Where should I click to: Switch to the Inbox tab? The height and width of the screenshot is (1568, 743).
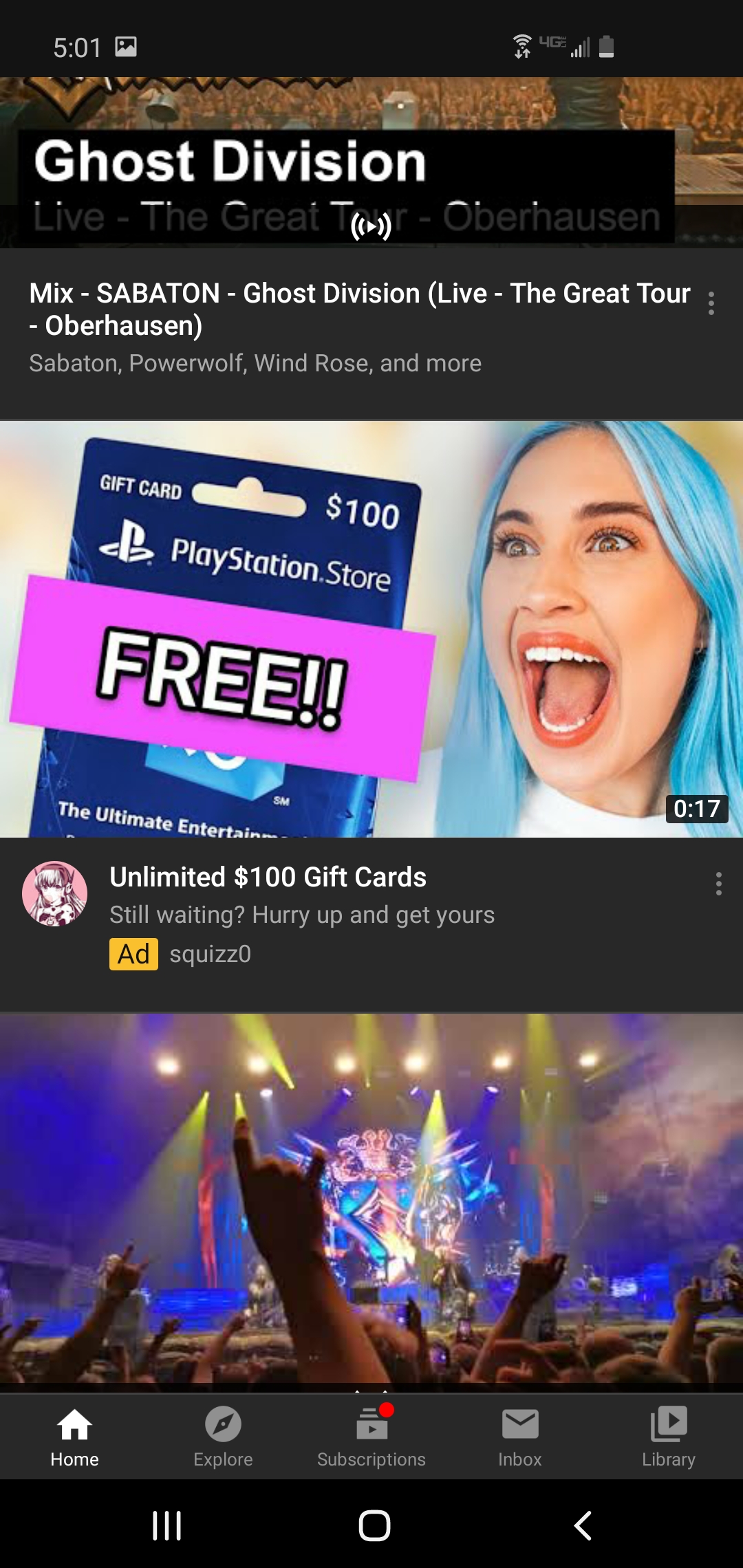[x=520, y=1436]
